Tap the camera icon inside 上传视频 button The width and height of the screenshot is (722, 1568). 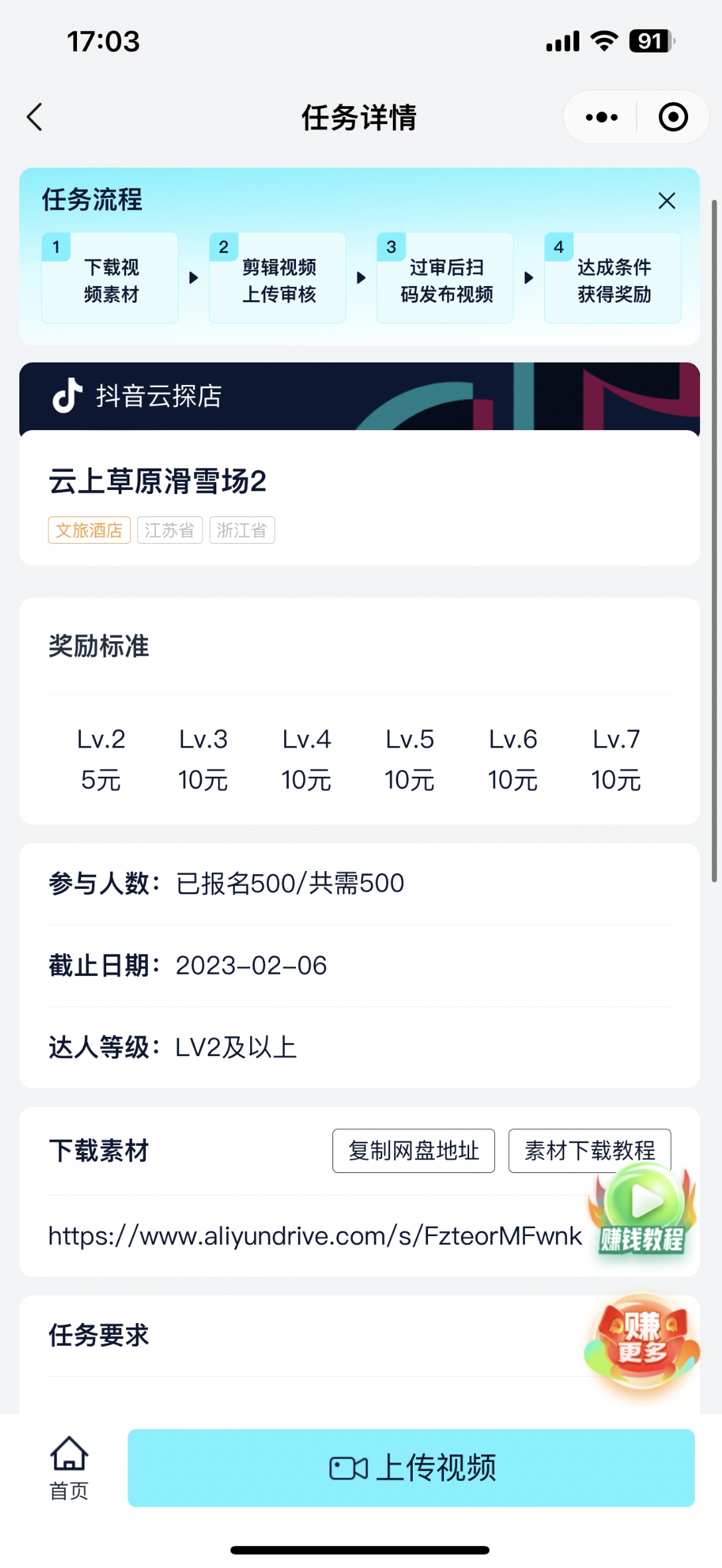coord(348,1468)
